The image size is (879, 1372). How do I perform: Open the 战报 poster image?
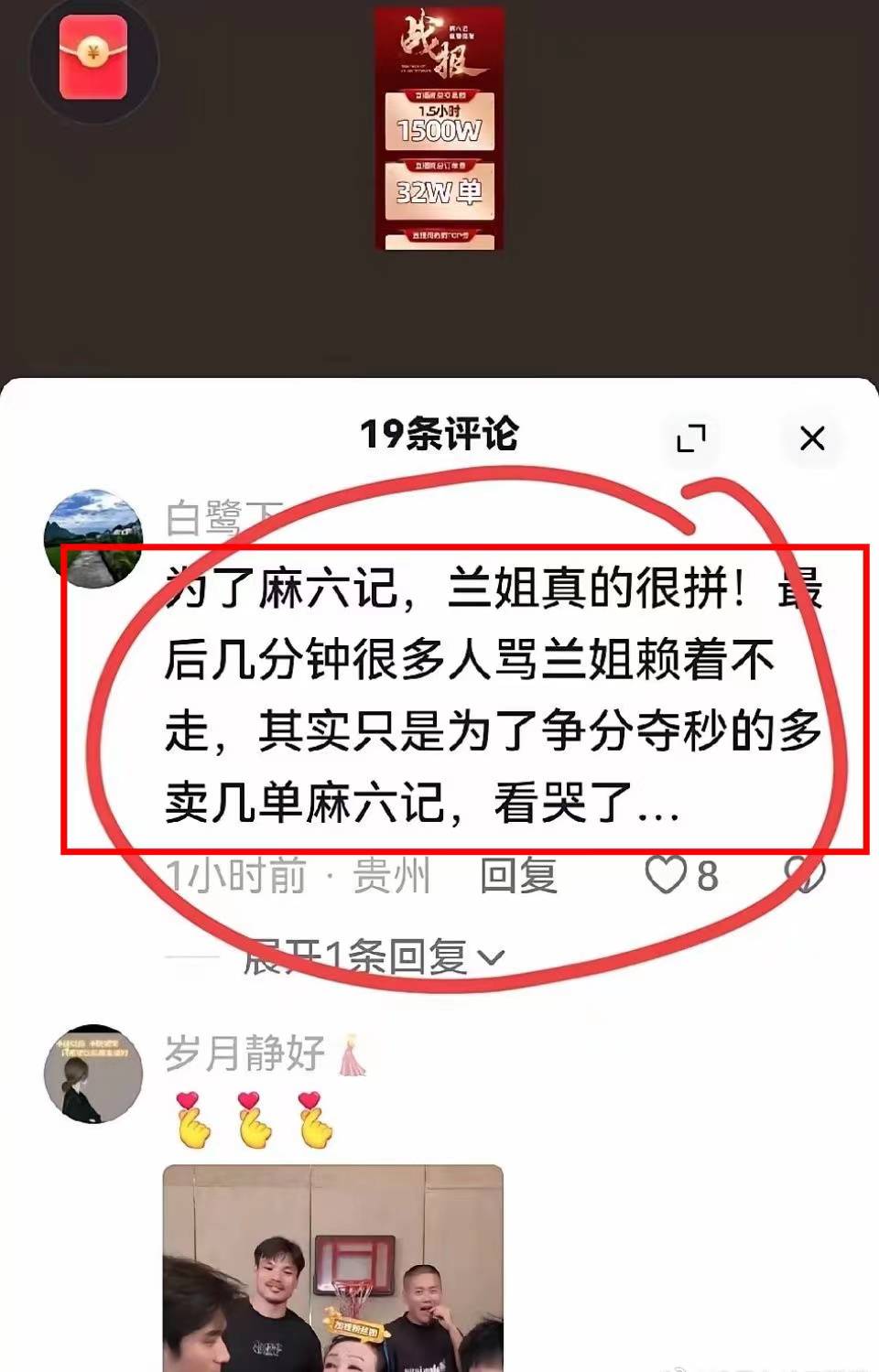[439, 129]
